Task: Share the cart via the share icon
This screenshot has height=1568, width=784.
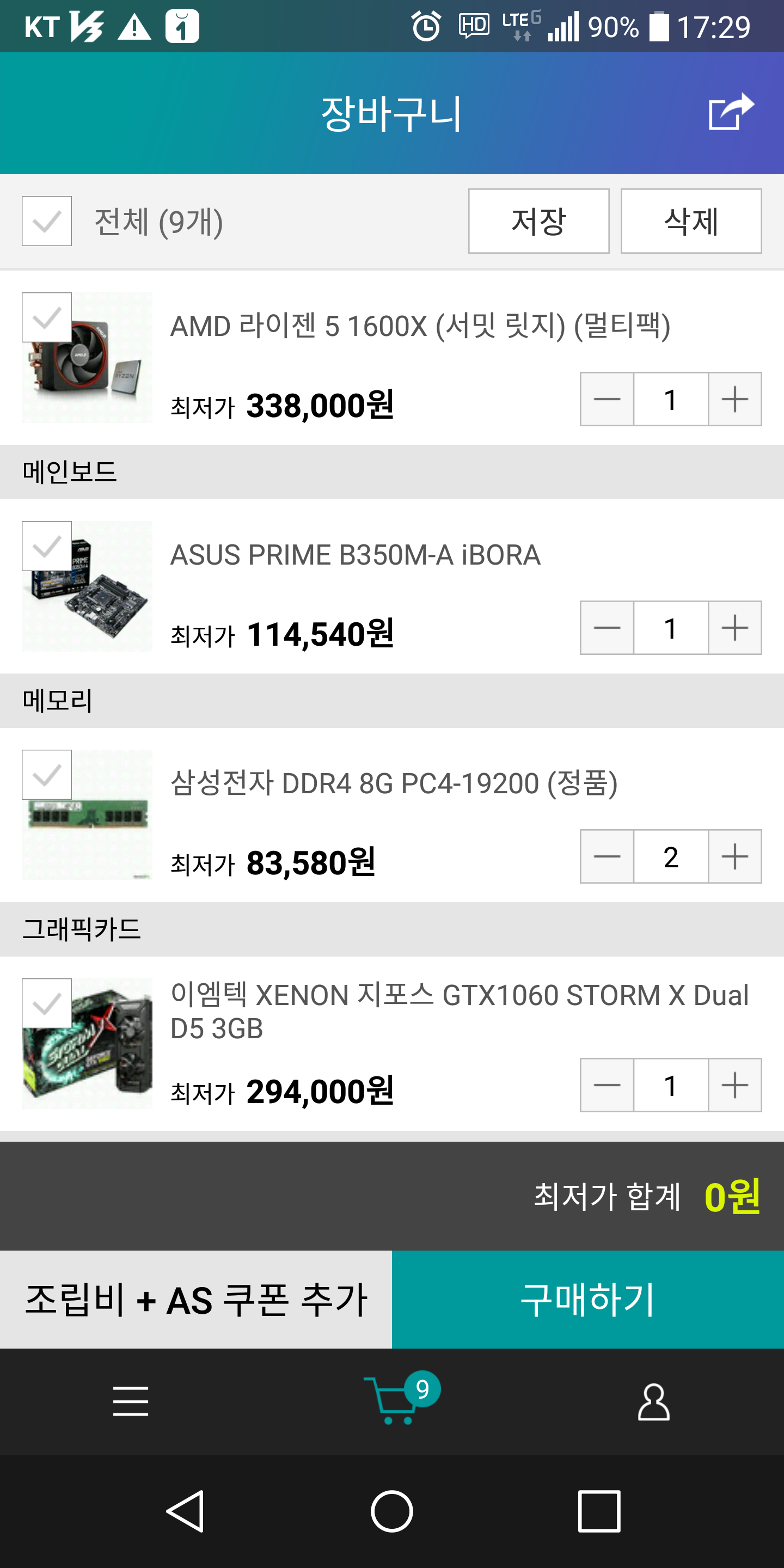Action: click(731, 112)
